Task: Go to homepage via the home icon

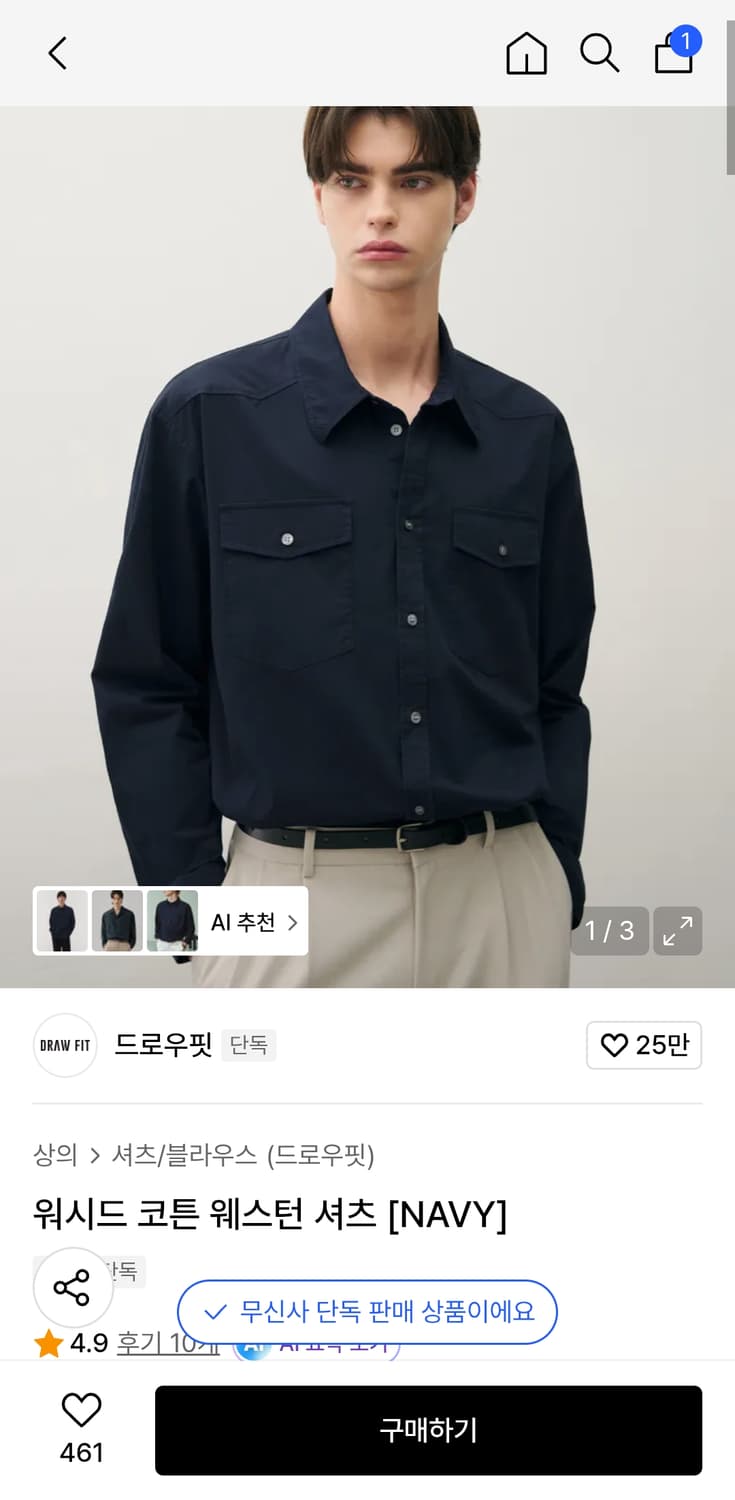Action: (525, 55)
